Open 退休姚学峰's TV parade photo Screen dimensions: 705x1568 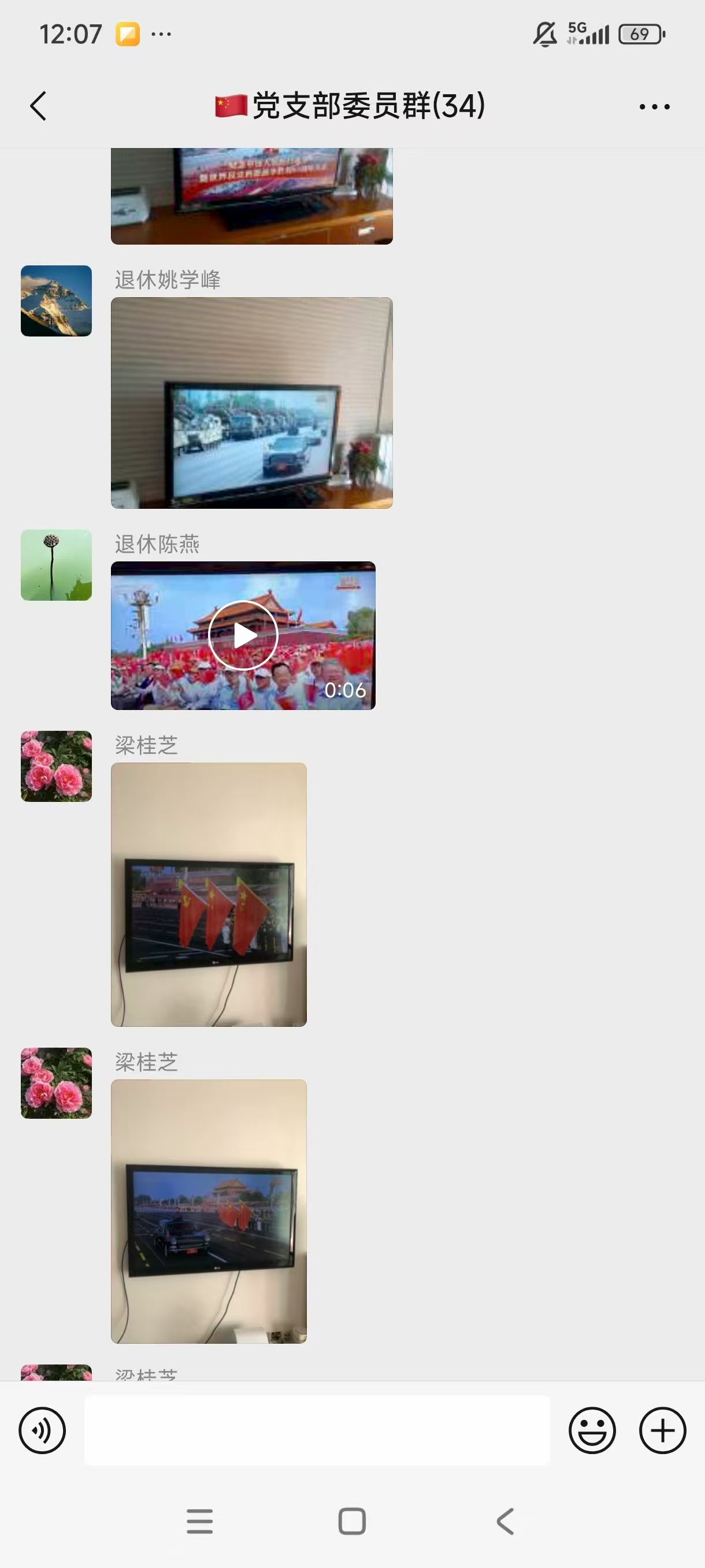click(x=251, y=402)
